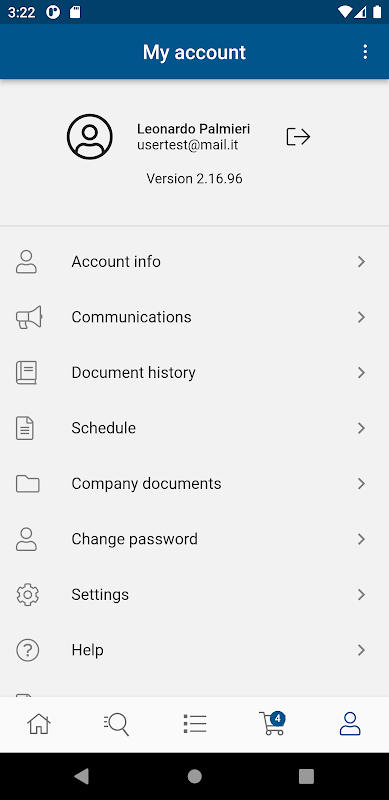Select the account profile tab
Image resolution: width=389 pixels, height=800 pixels.
point(350,724)
